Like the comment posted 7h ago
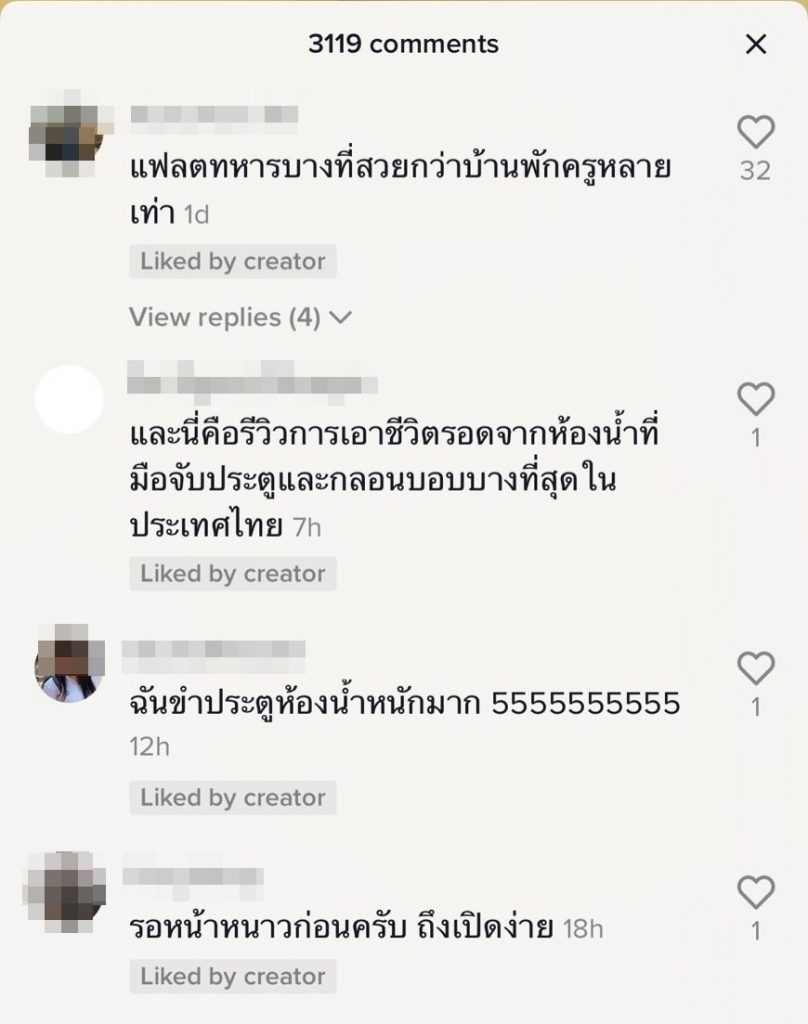Screen dimensions: 808x1024 click(x=756, y=399)
